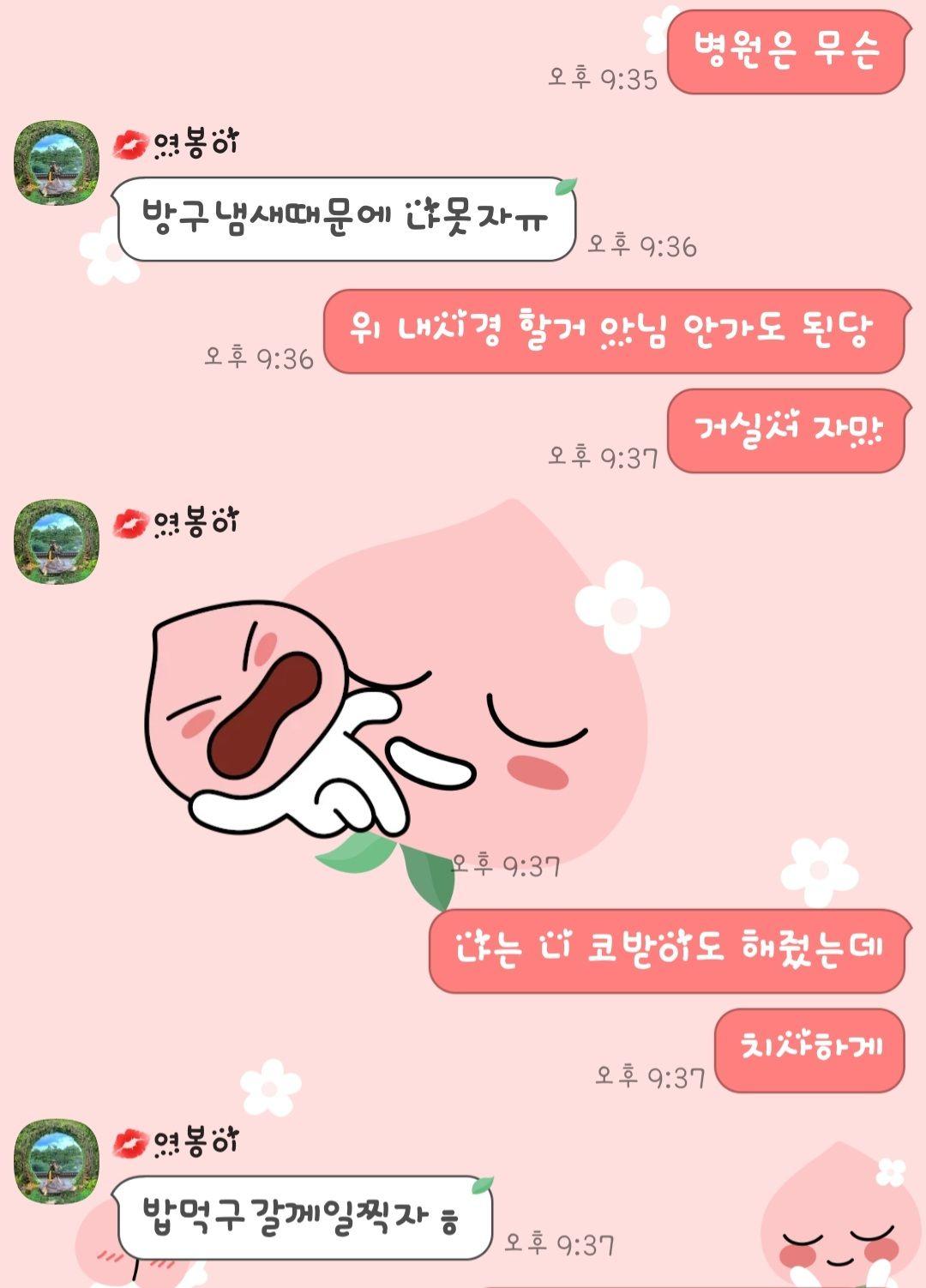Open 연봉이's profile photo above the 방구냄새때문에 message
The image size is (926, 1288).
[57, 162]
